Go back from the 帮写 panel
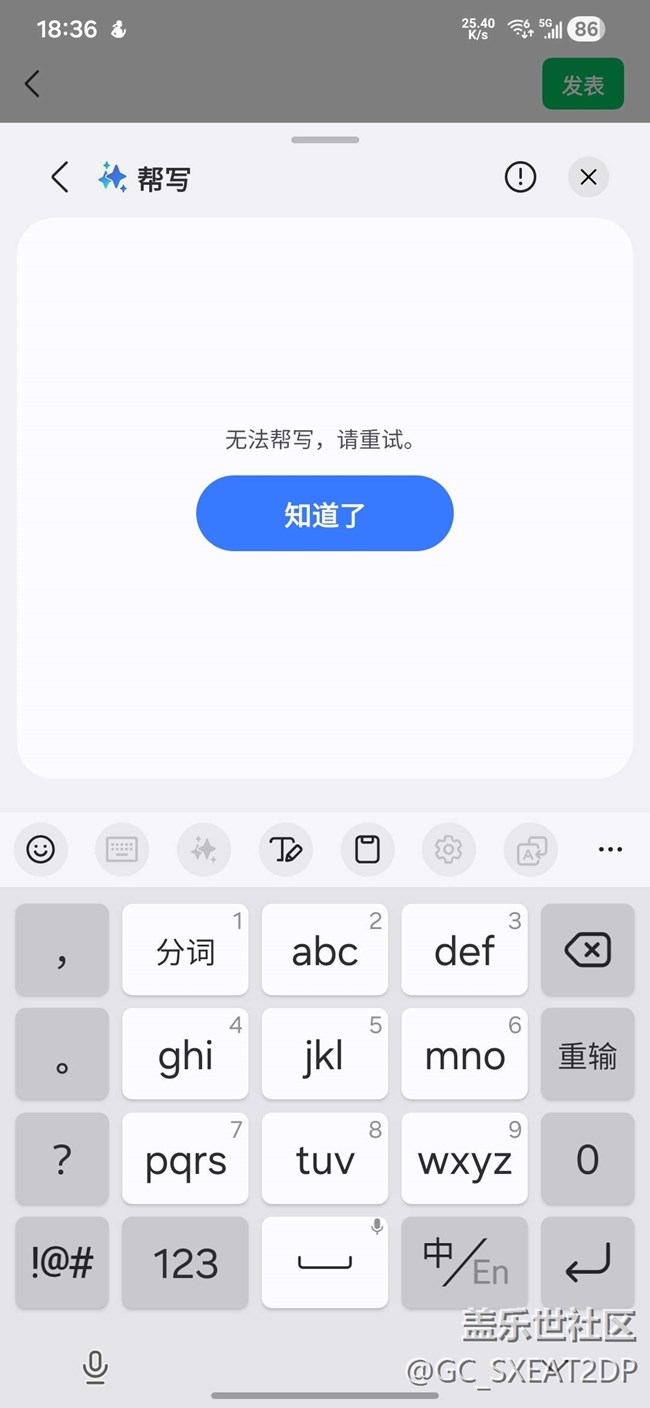The width and height of the screenshot is (650, 1408). pyautogui.click(x=60, y=178)
